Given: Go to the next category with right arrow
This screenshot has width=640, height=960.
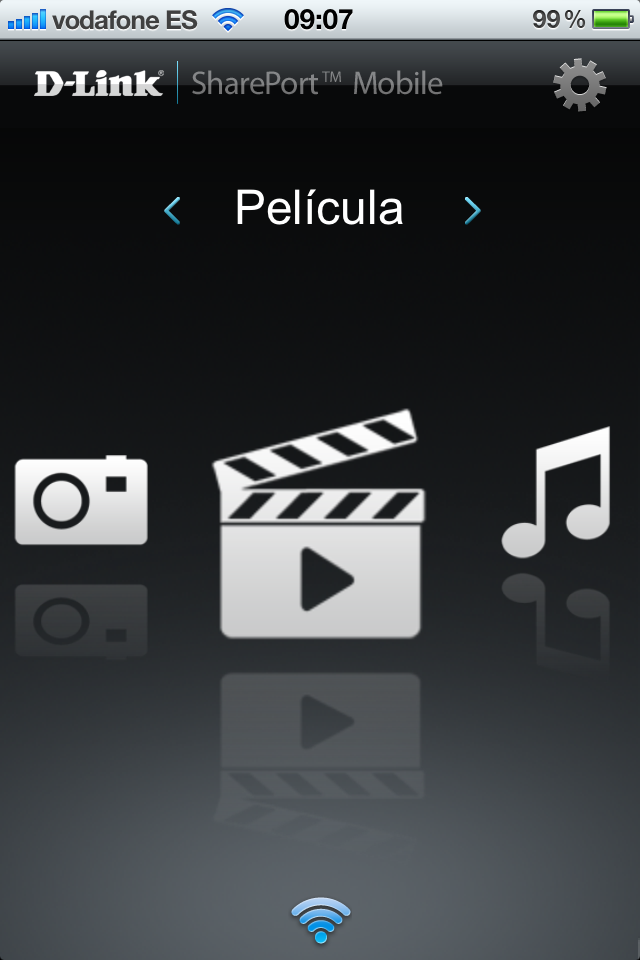Looking at the screenshot, I should point(472,210).
